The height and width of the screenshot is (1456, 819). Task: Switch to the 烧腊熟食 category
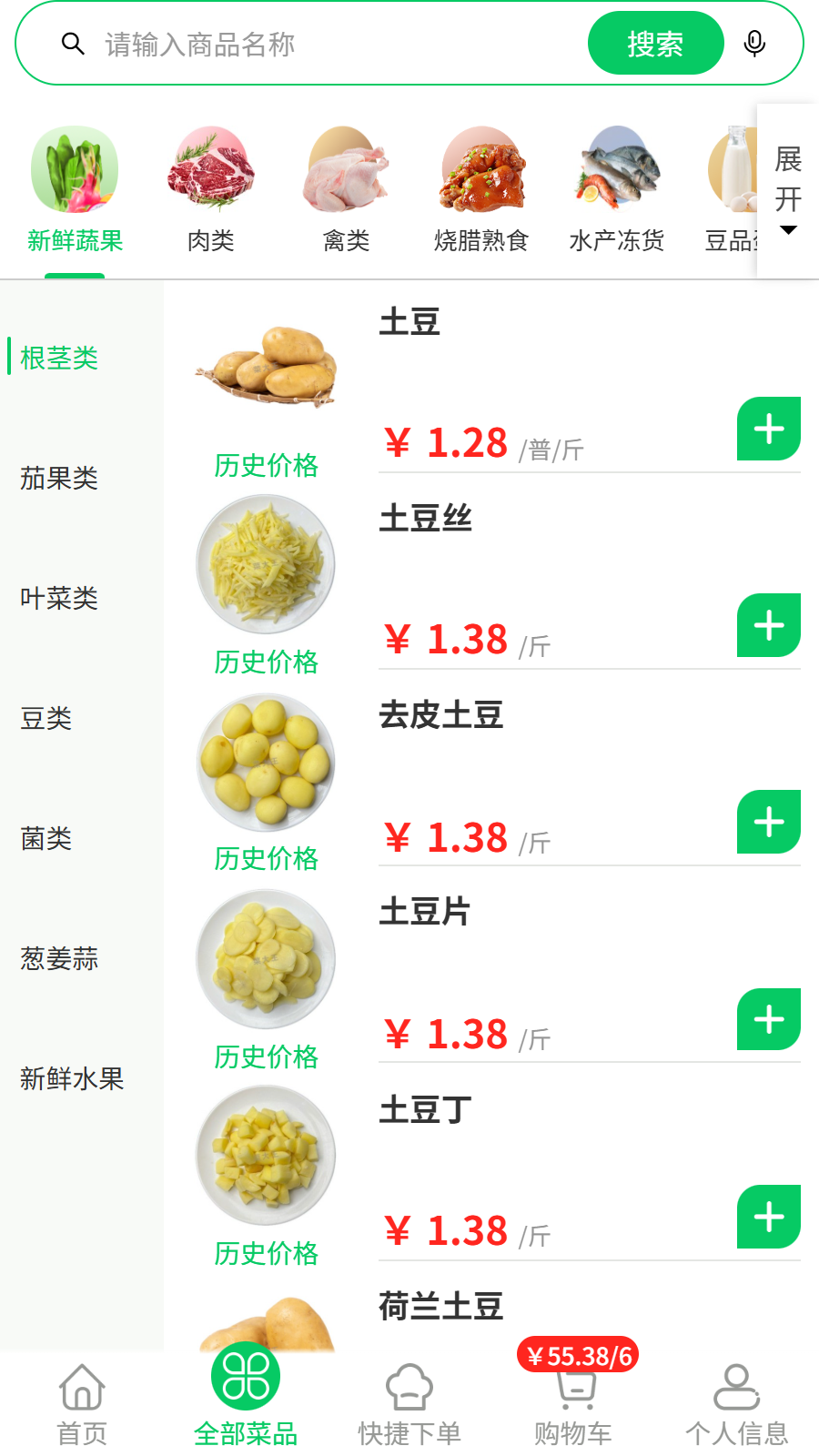point(481,175)
